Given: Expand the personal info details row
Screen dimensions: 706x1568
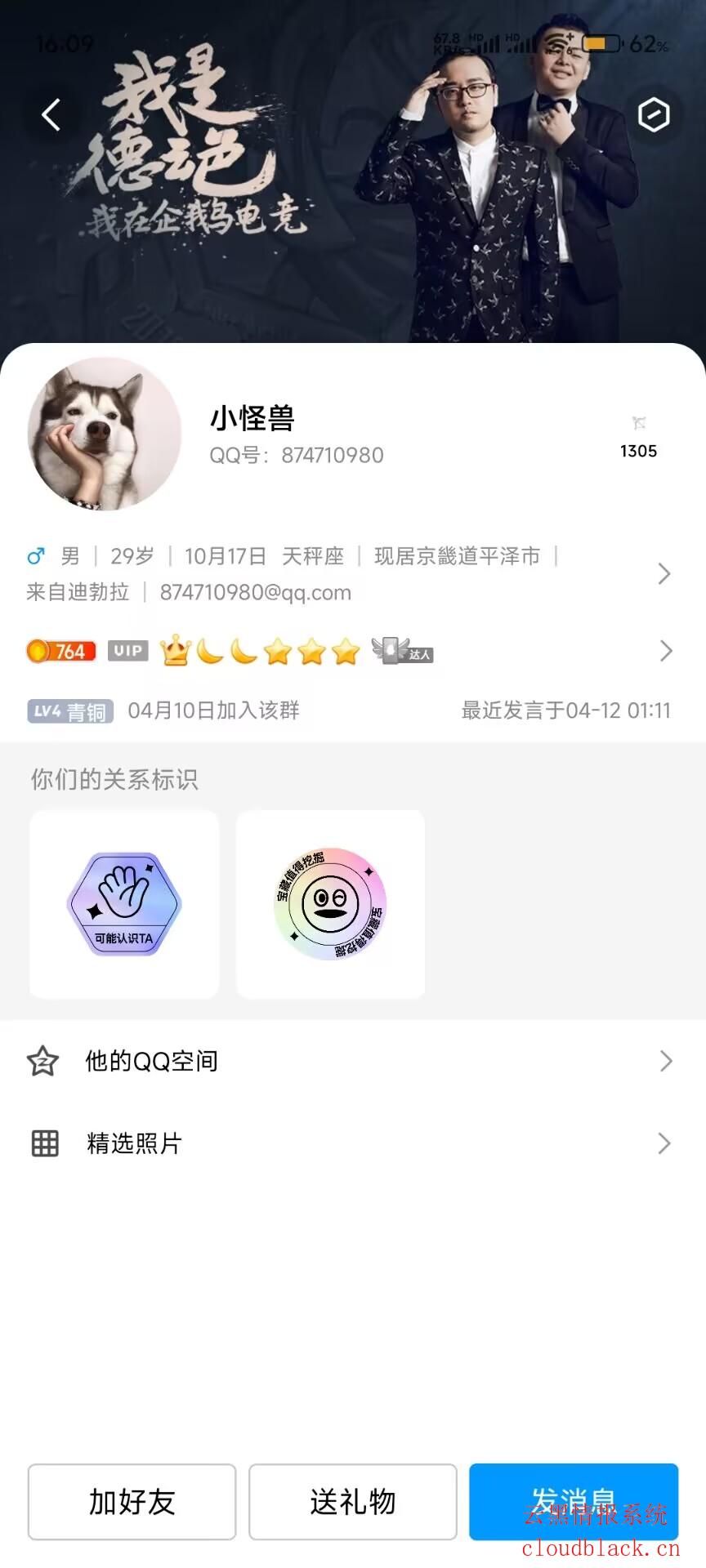Looking at the screenshot, I should tap(664, 573).
